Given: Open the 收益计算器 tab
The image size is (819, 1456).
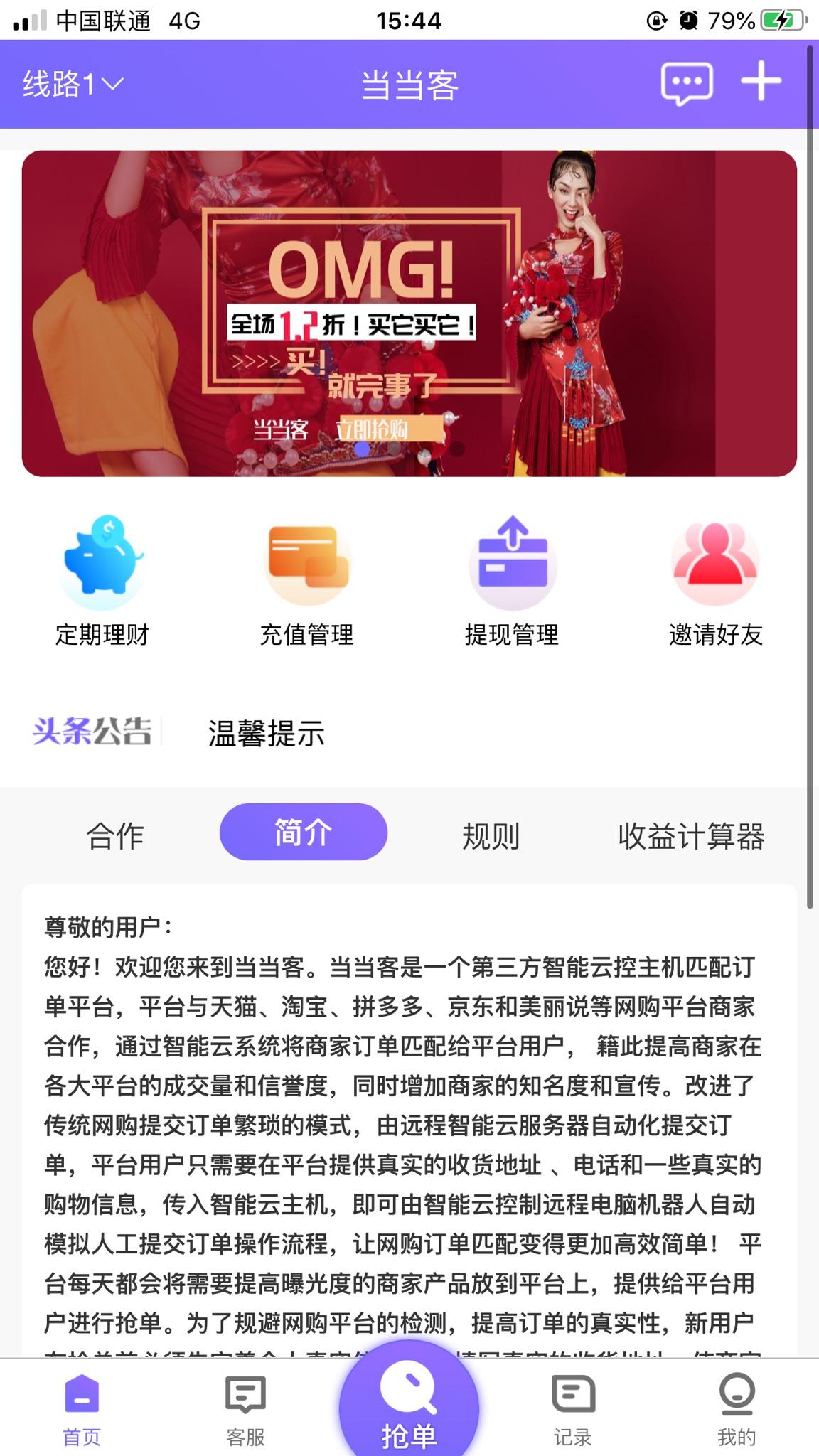Looking at the screenshot, I should coord(691,835).
